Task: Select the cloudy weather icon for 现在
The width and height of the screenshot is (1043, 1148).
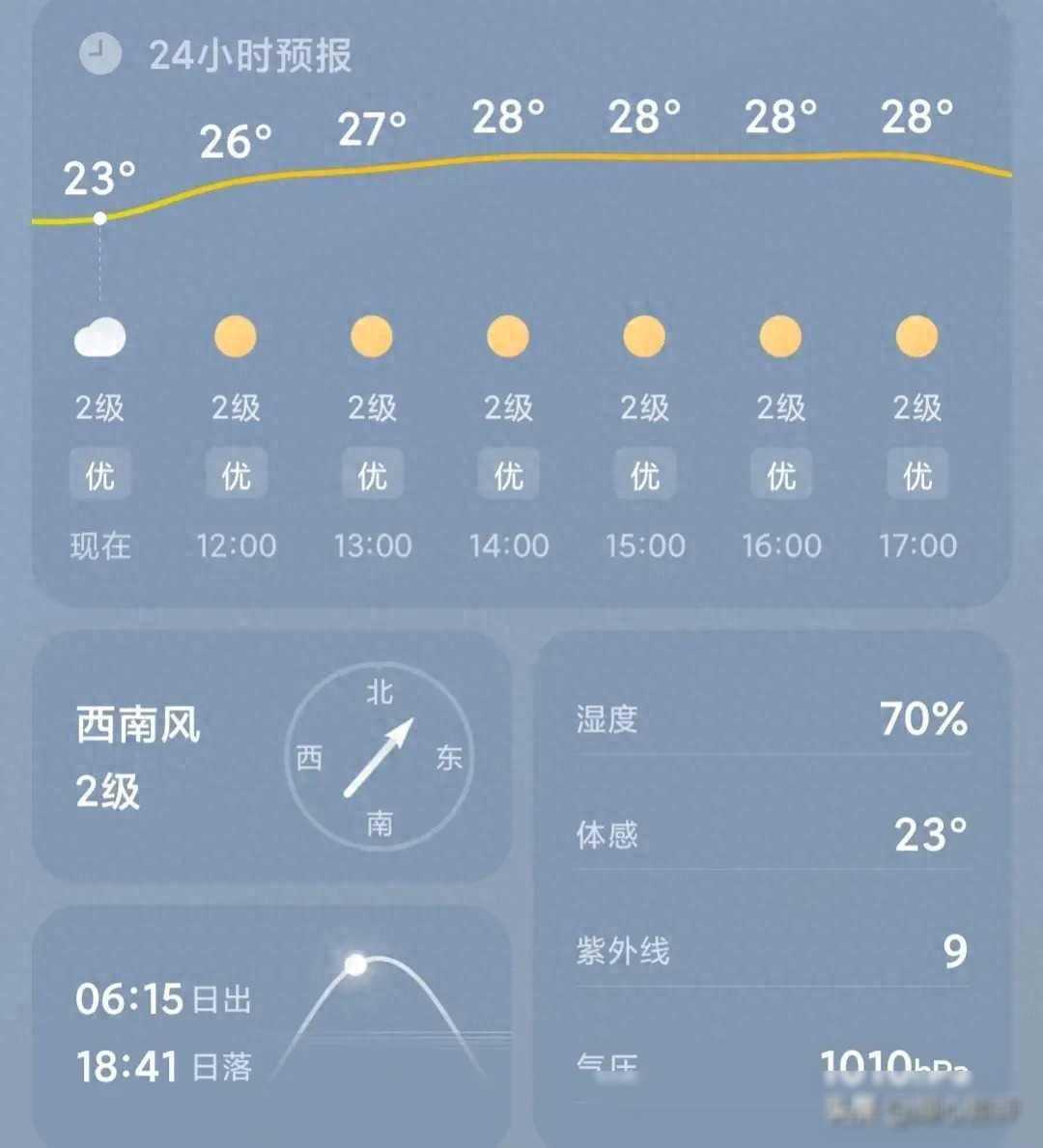Action: coord(99,336)
